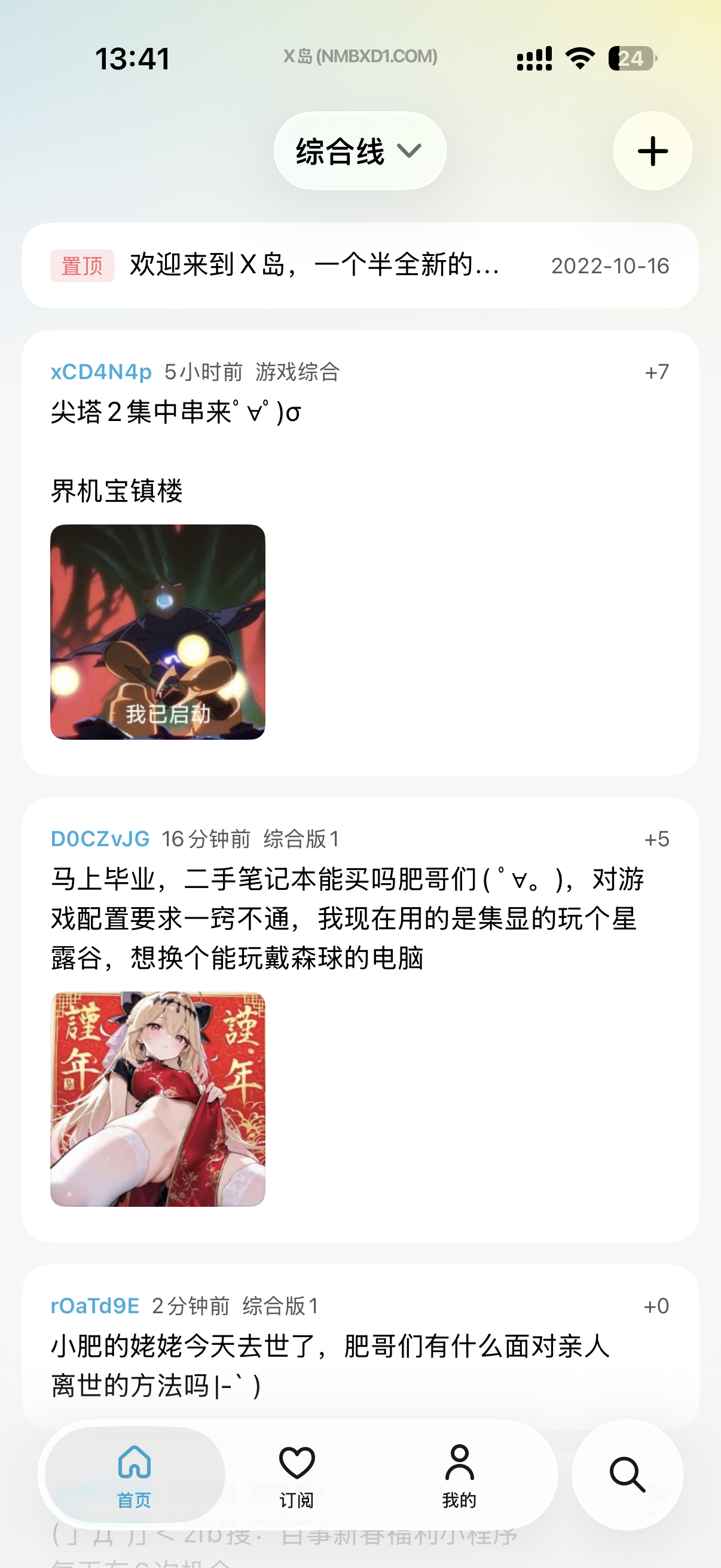Expand the 综合线 forum dropdown

point(359,151)
